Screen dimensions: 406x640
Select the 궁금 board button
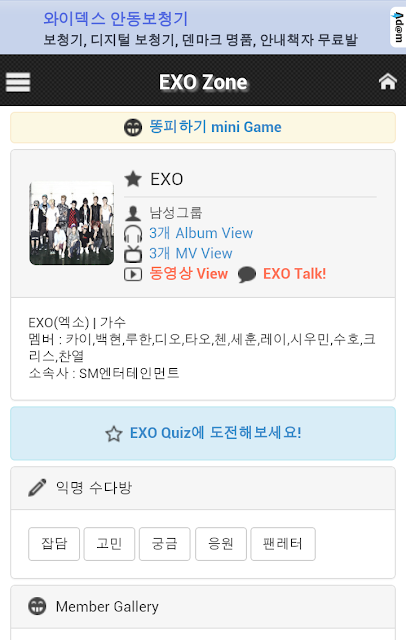click(x=164, y=544)
